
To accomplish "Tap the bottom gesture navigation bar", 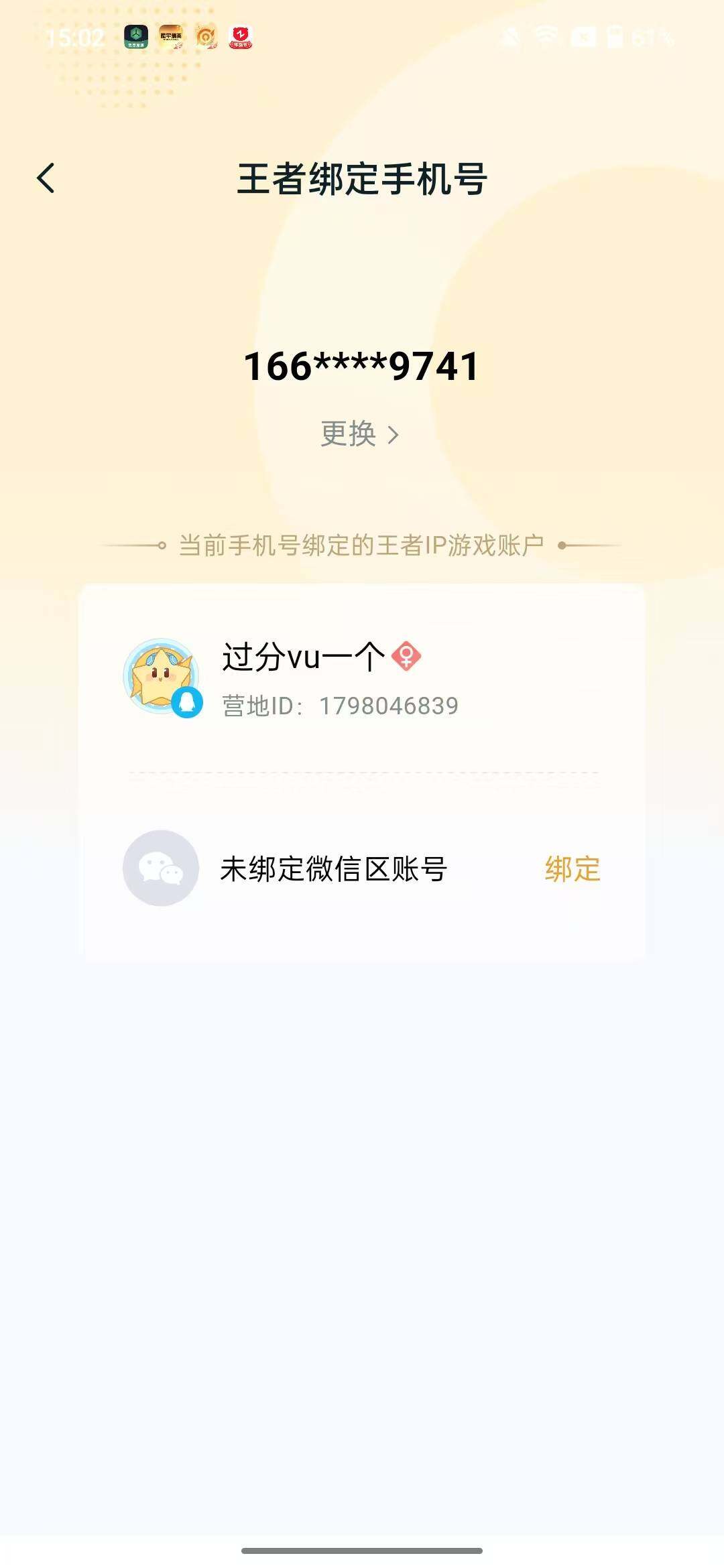I will click(x=362, y=1551).
